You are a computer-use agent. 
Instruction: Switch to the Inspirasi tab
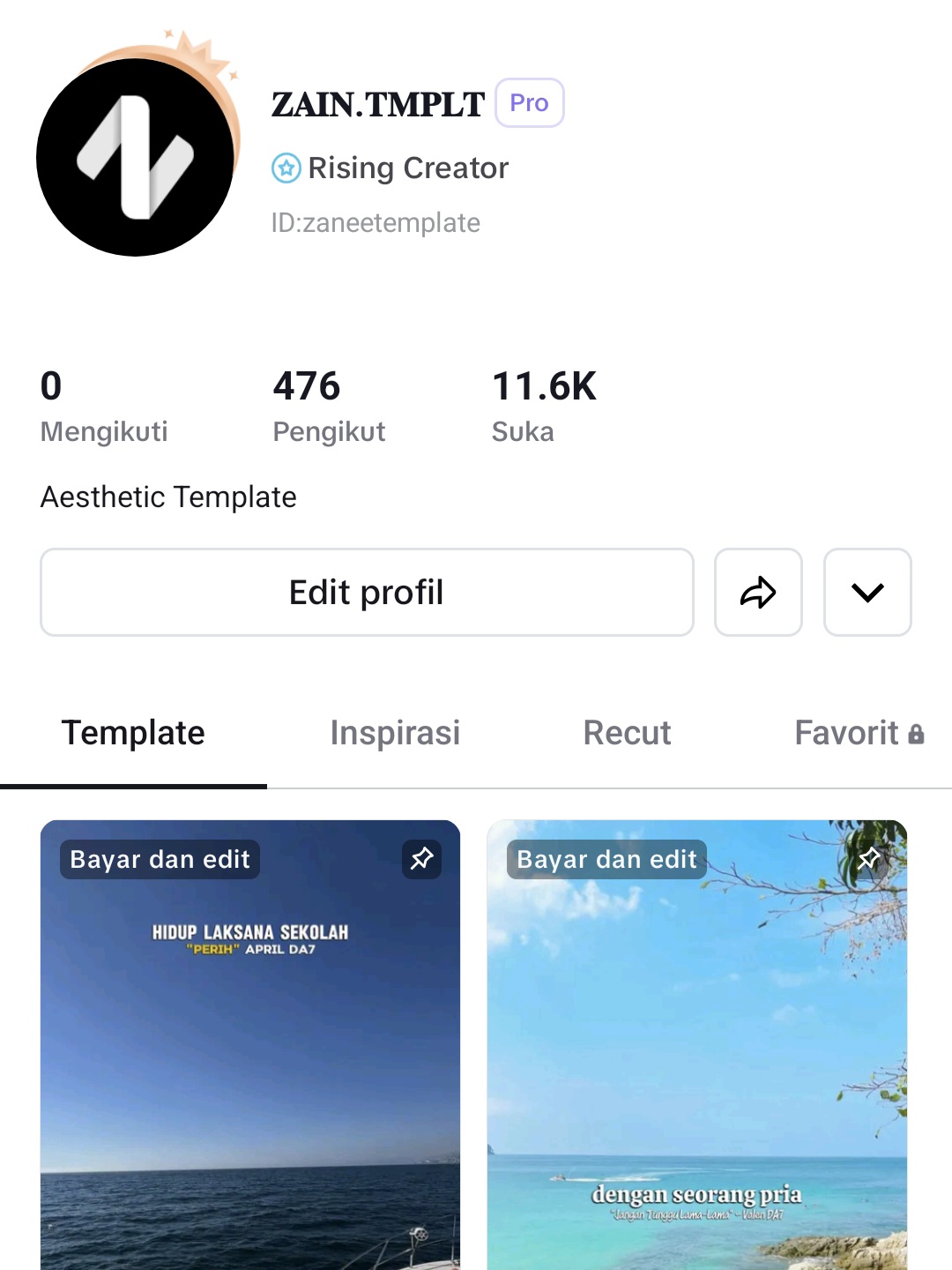(x=395, y=733)
